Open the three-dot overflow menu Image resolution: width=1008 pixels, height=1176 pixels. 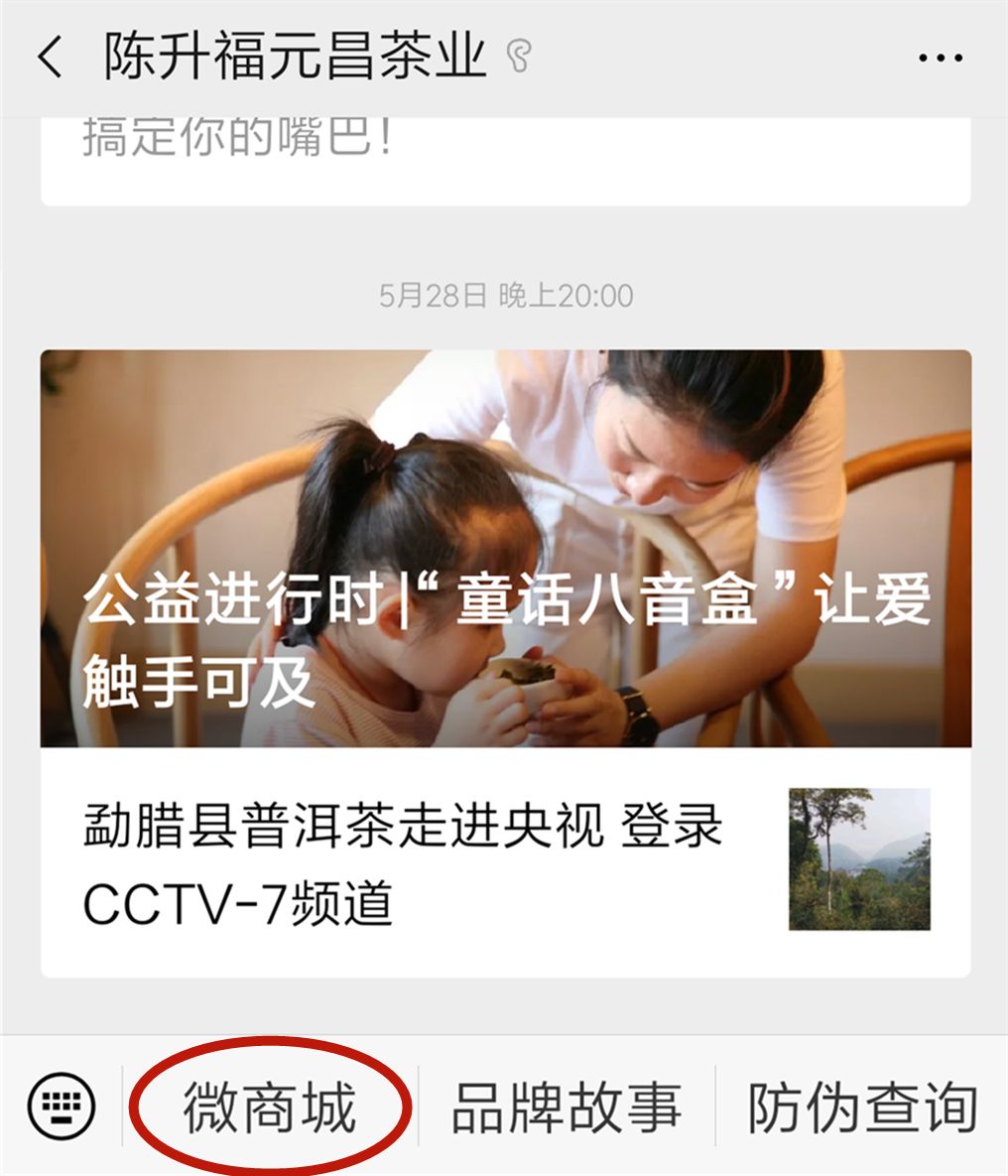[939, 58]
